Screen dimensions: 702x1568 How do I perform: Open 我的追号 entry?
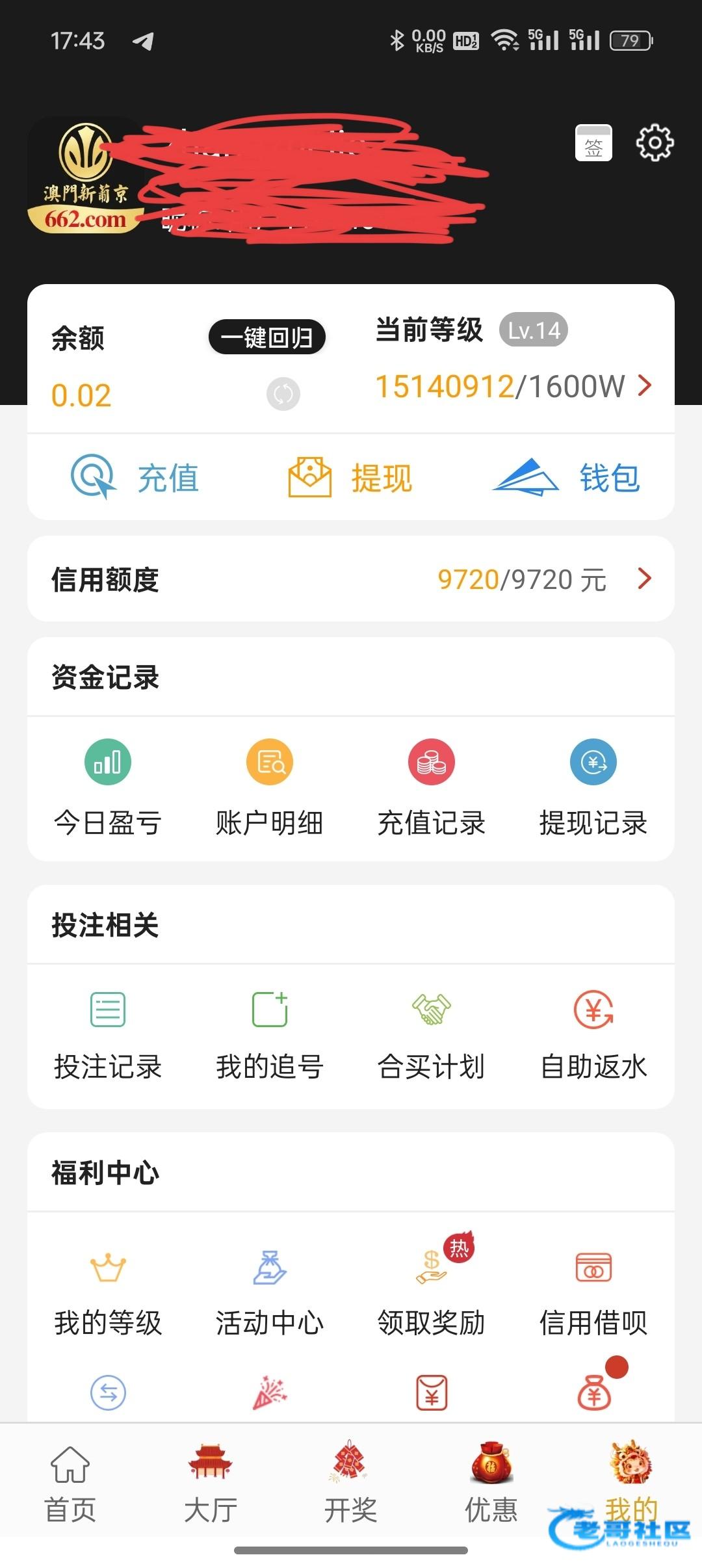[x=269, y=1034]
